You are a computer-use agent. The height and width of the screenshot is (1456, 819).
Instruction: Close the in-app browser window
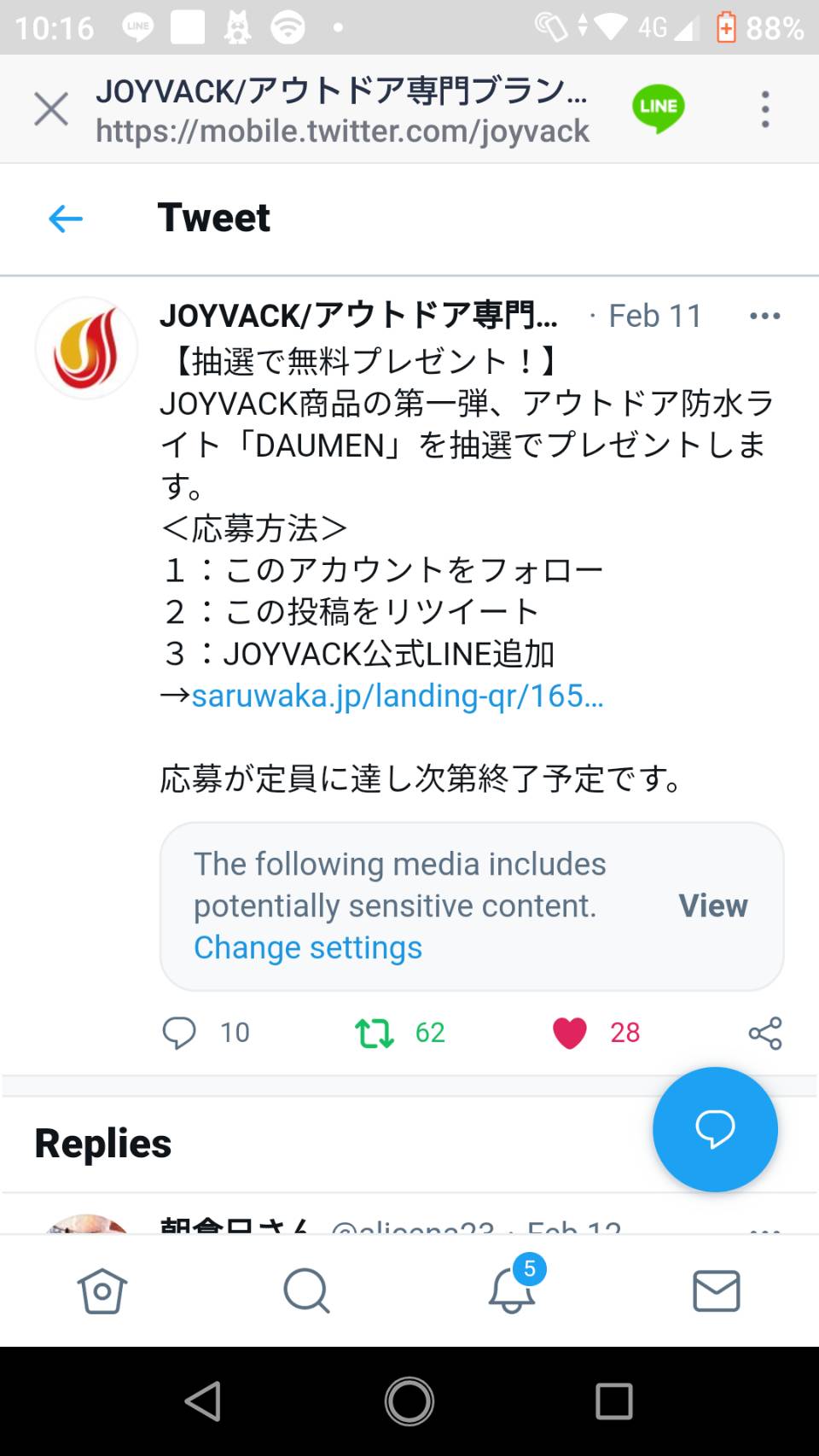(x=51, y=109)
